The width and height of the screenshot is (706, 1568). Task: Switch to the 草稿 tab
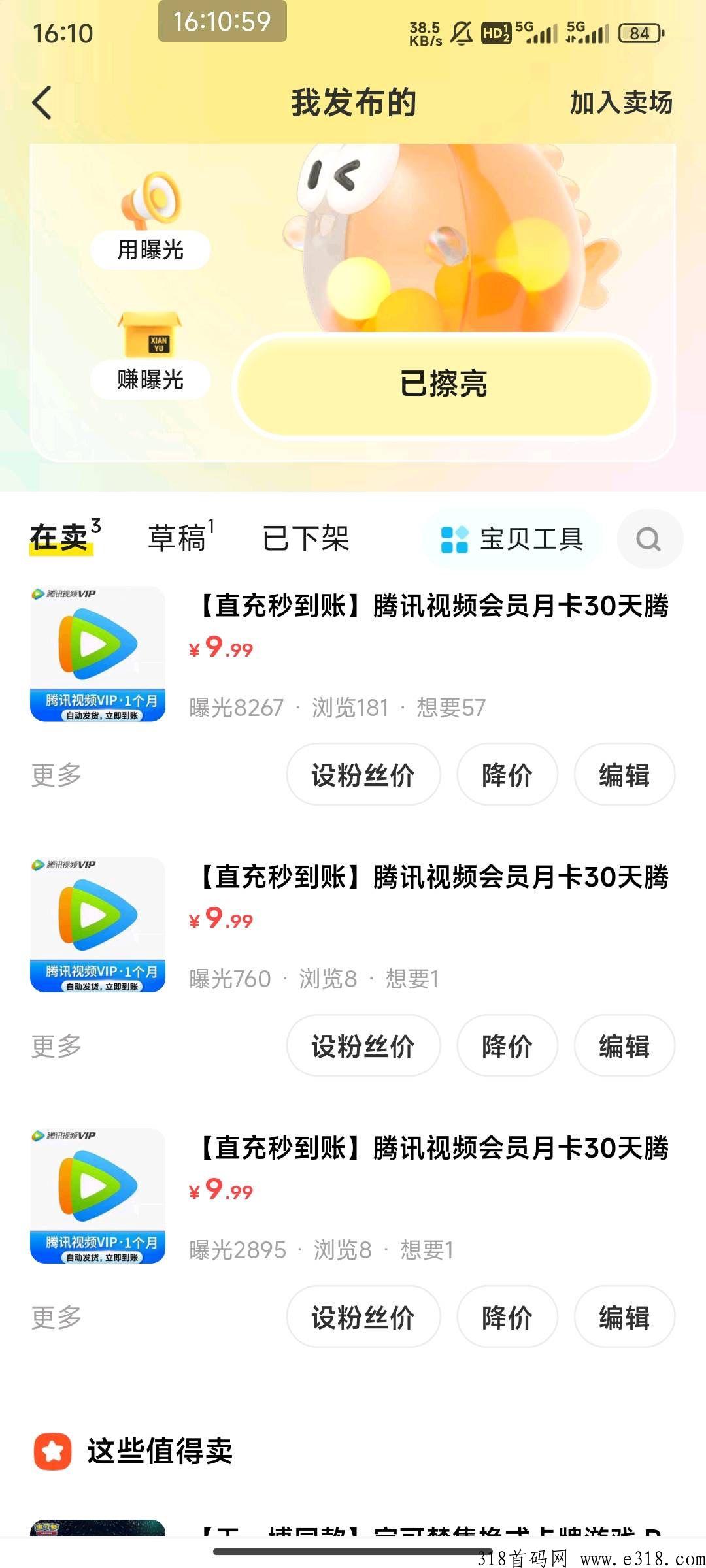pos(178,538)
